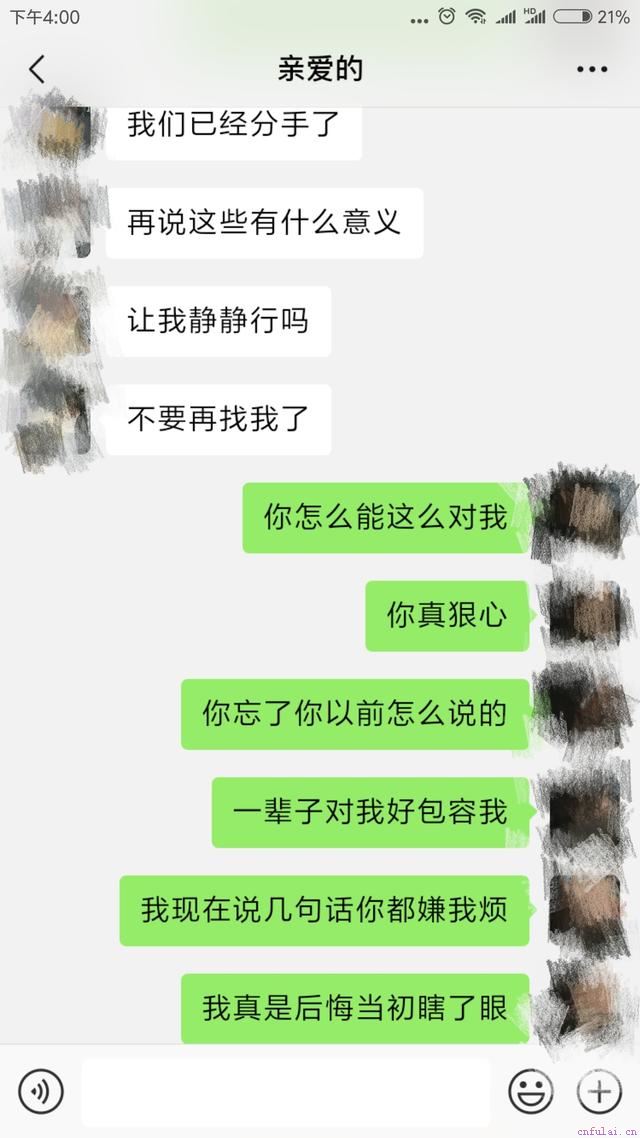Open the chat's three-dot options menu
The height and width of the screenshot is (1138, 640).
[x=592, y=69]
